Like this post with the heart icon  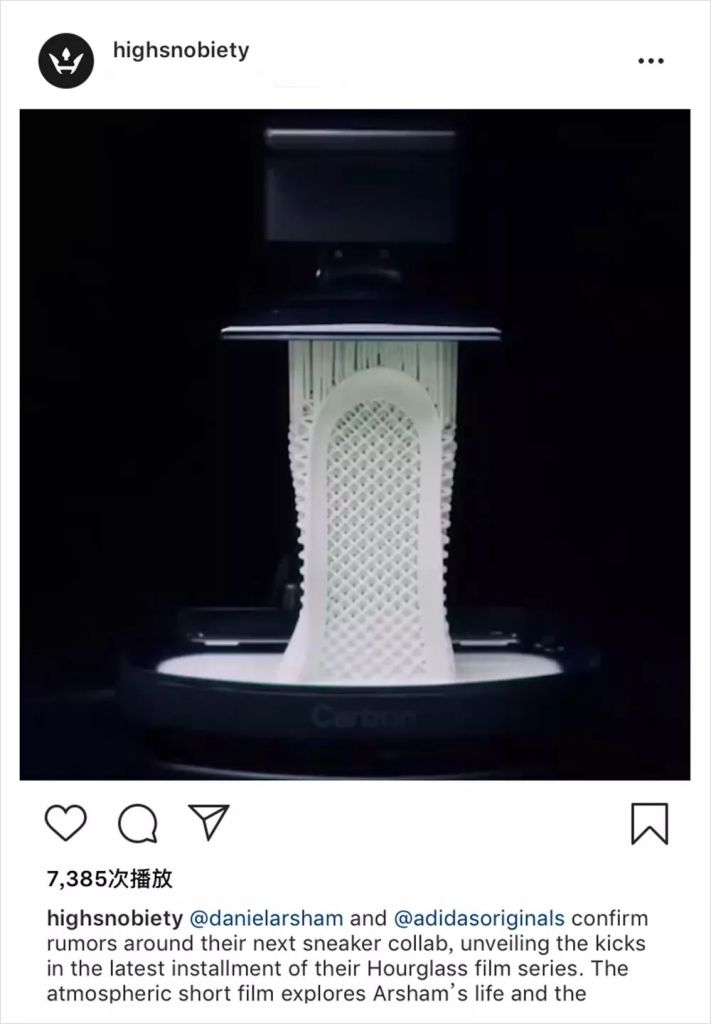[66, 823]
